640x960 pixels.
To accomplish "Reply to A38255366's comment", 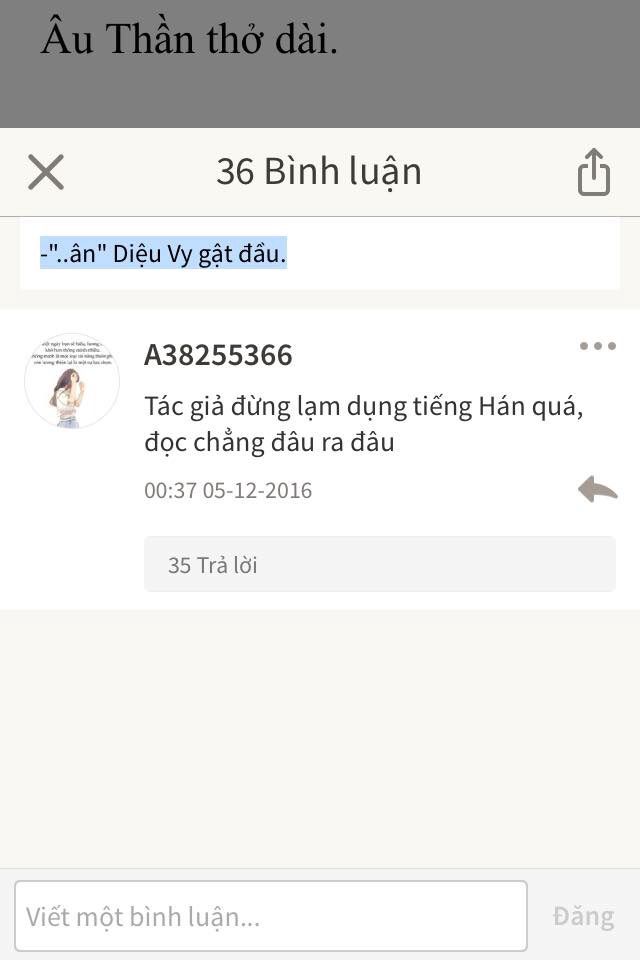I will point(597,489).
